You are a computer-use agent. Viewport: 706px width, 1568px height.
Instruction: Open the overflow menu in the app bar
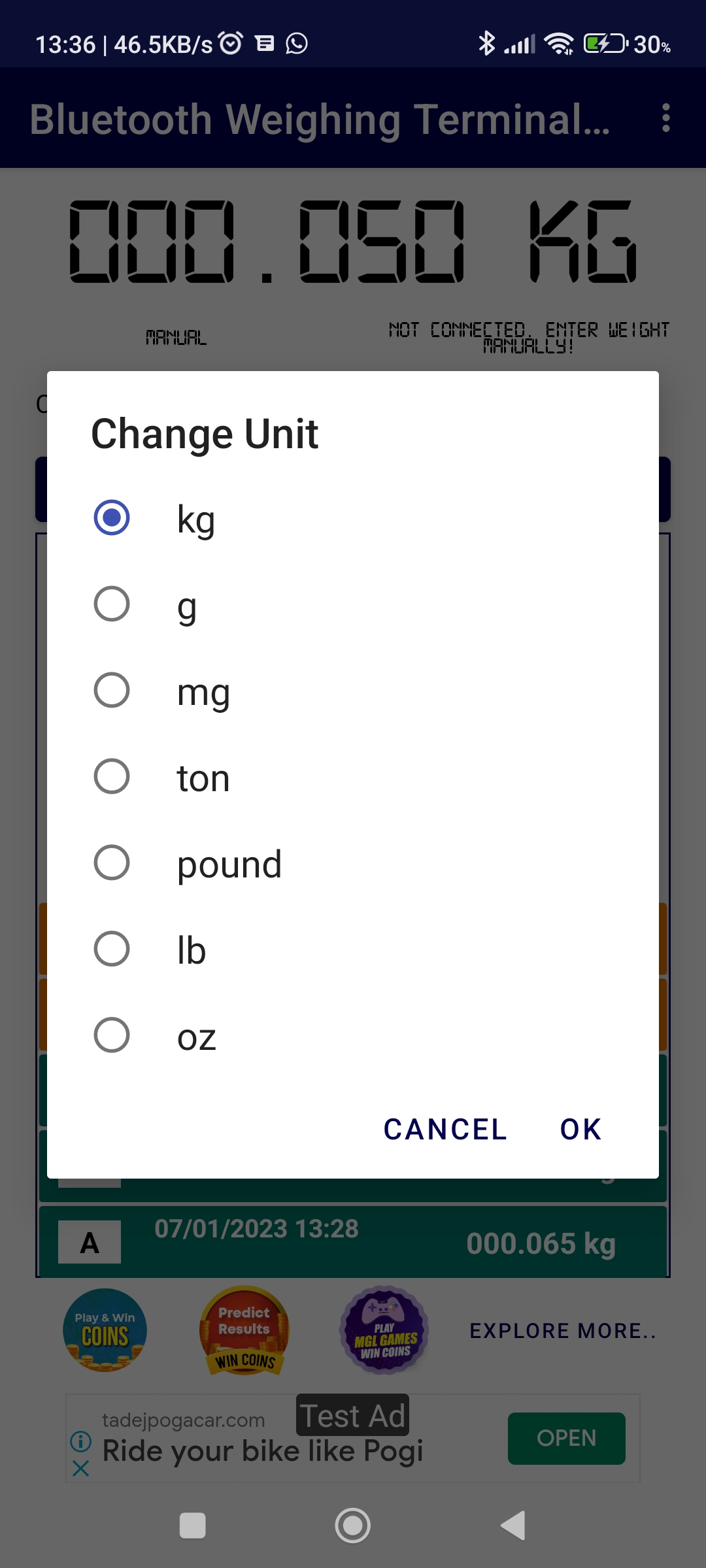click(666, 118)
